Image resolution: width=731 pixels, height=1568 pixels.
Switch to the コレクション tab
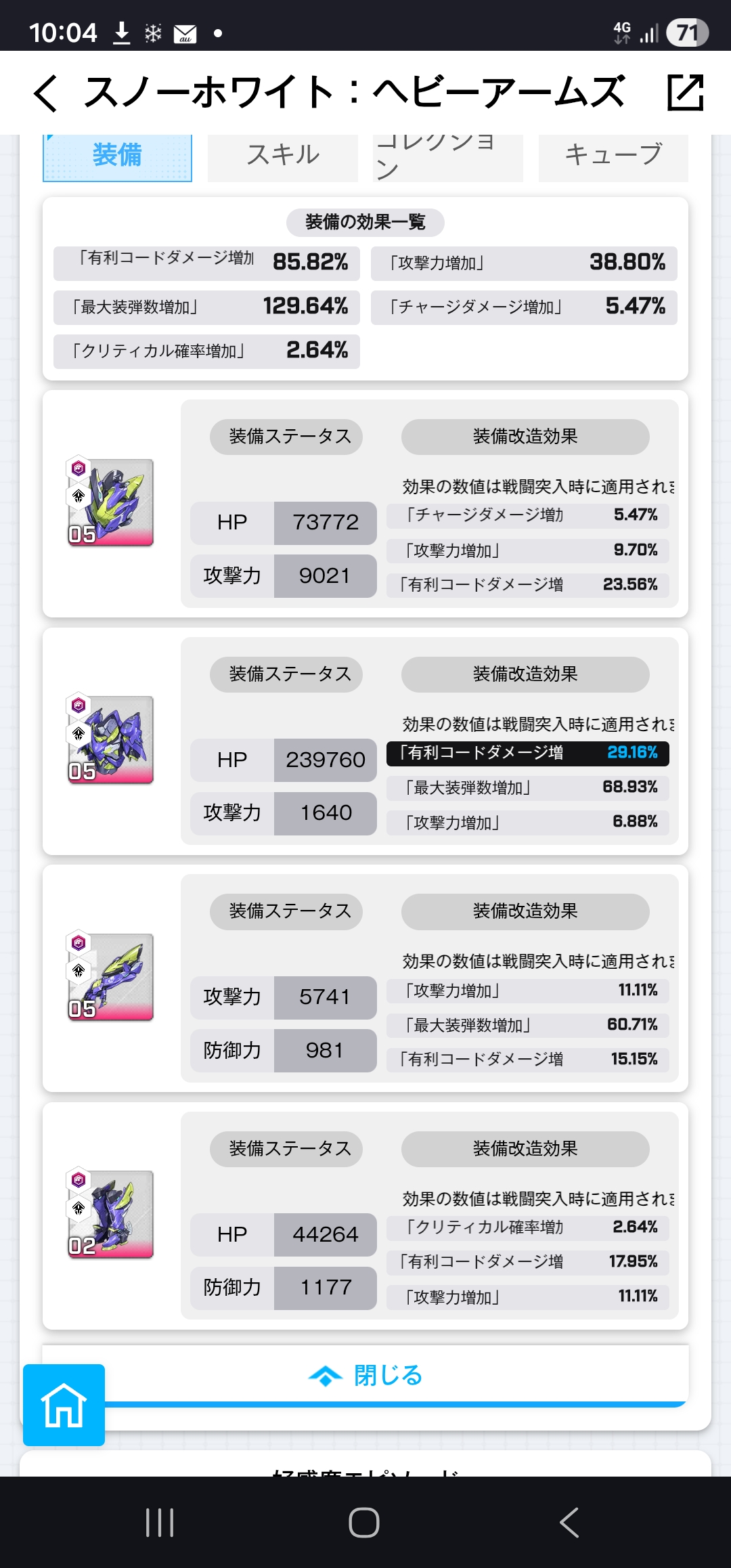(447, 156)
